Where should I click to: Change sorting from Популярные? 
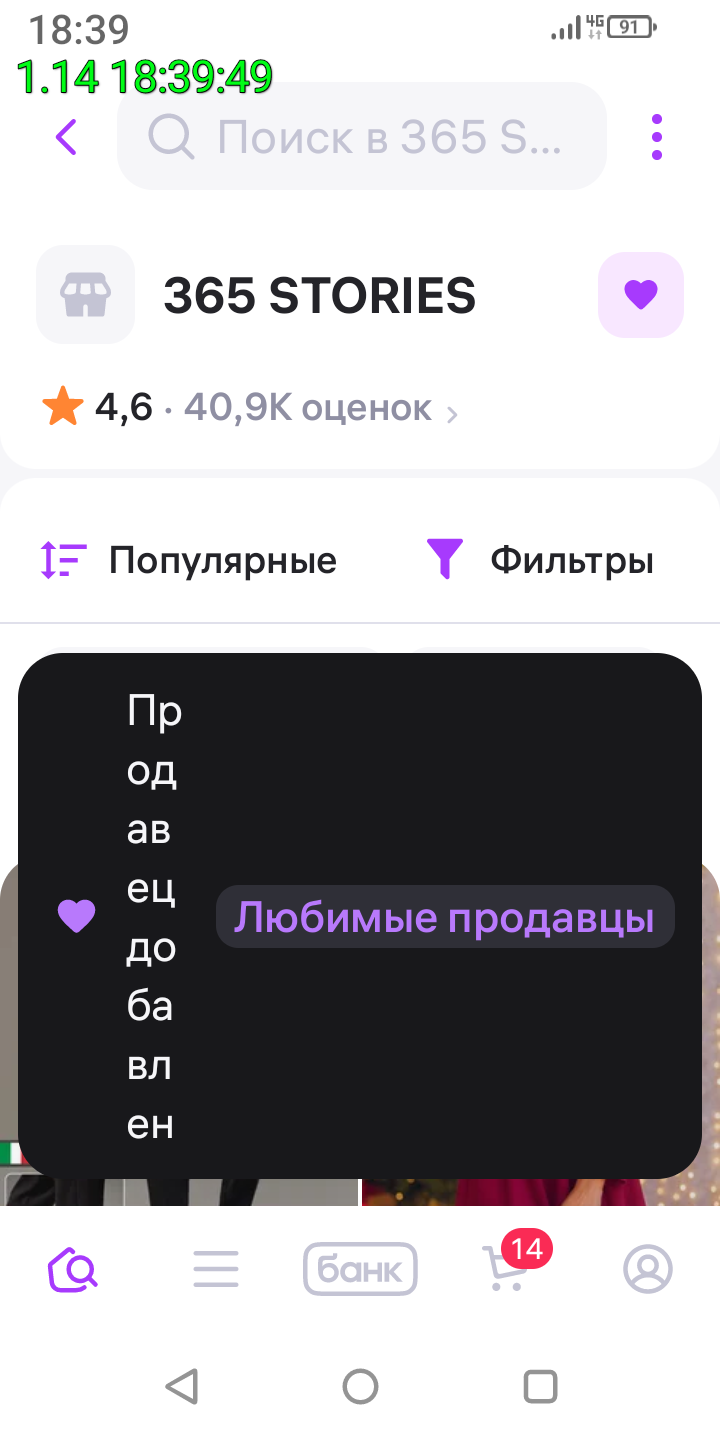[x=190, y=560]
